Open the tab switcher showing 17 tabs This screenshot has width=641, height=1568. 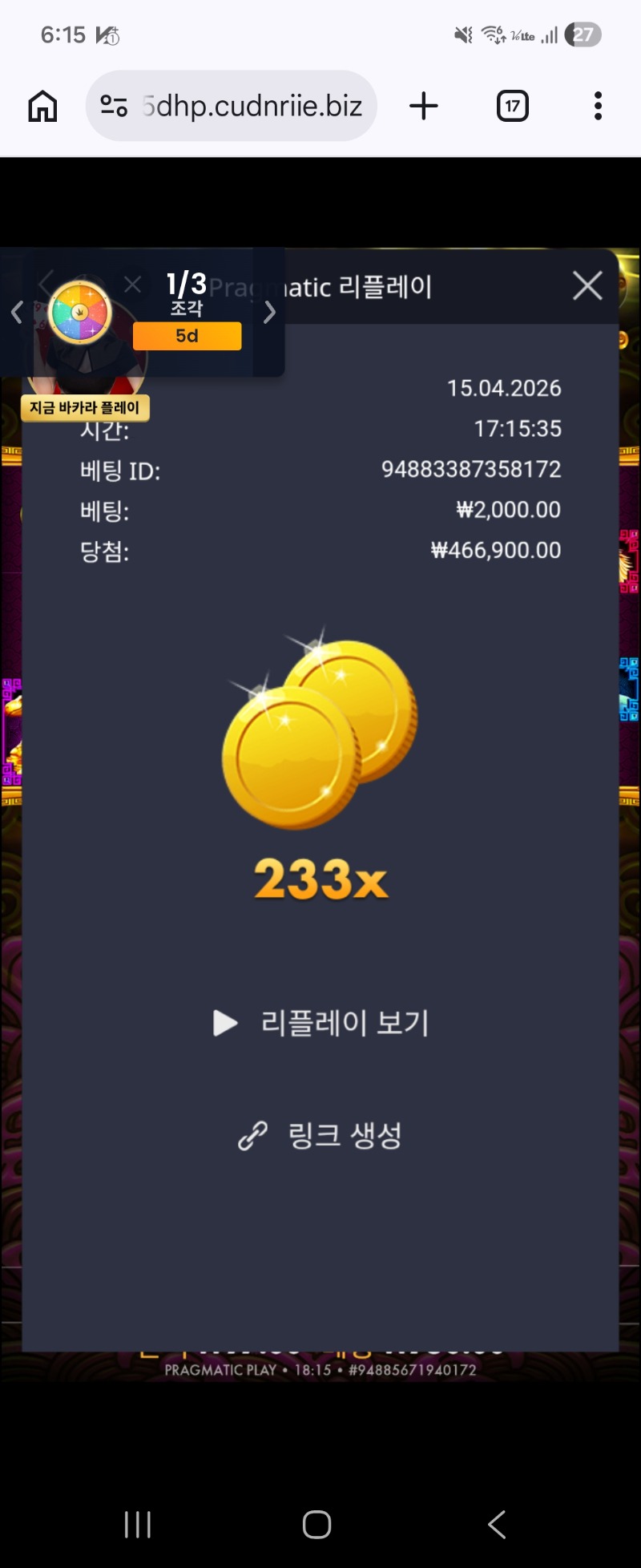click(513, 106)
